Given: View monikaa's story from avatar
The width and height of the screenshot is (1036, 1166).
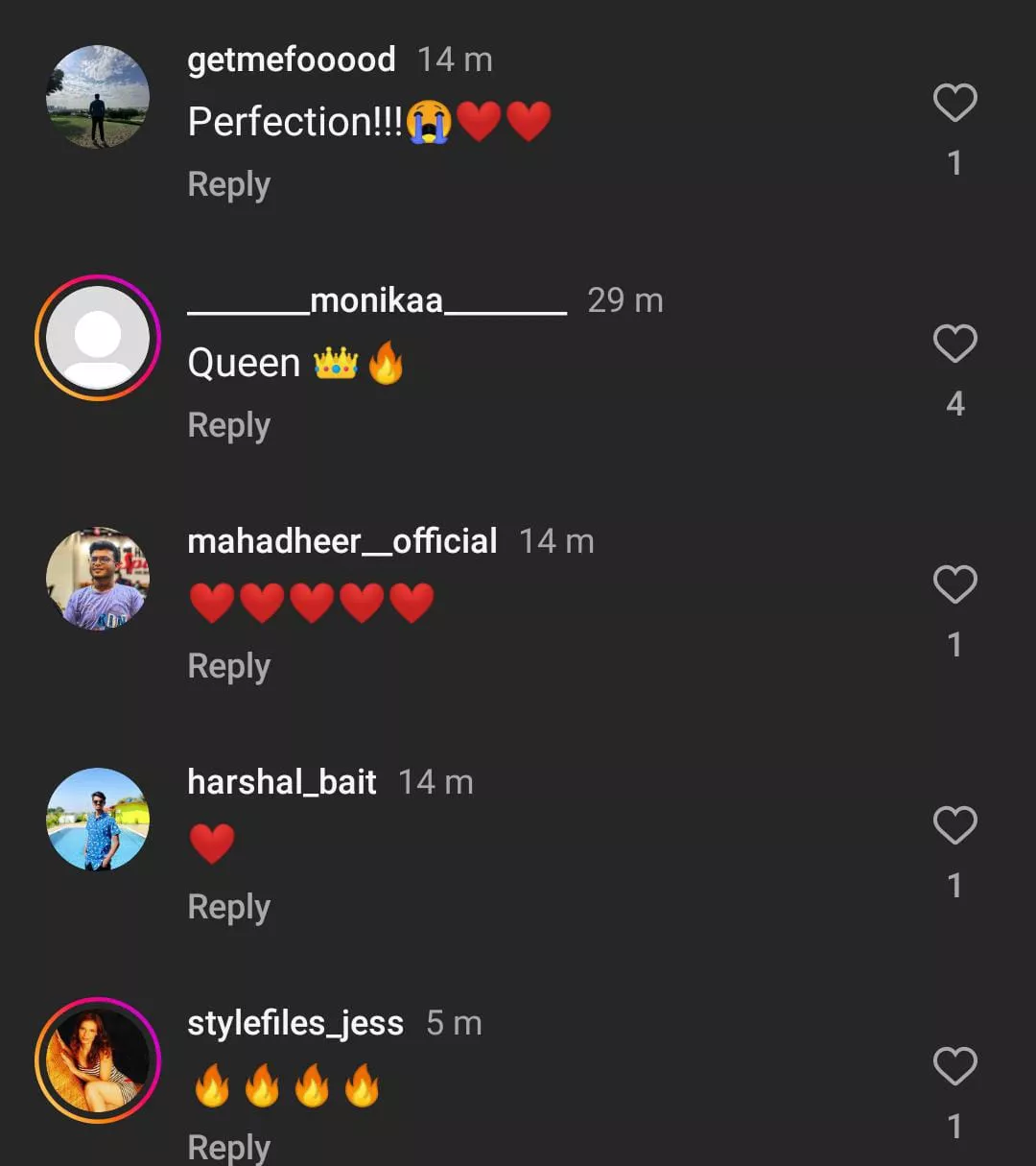Looking at the screenshot, I should 98,338.
